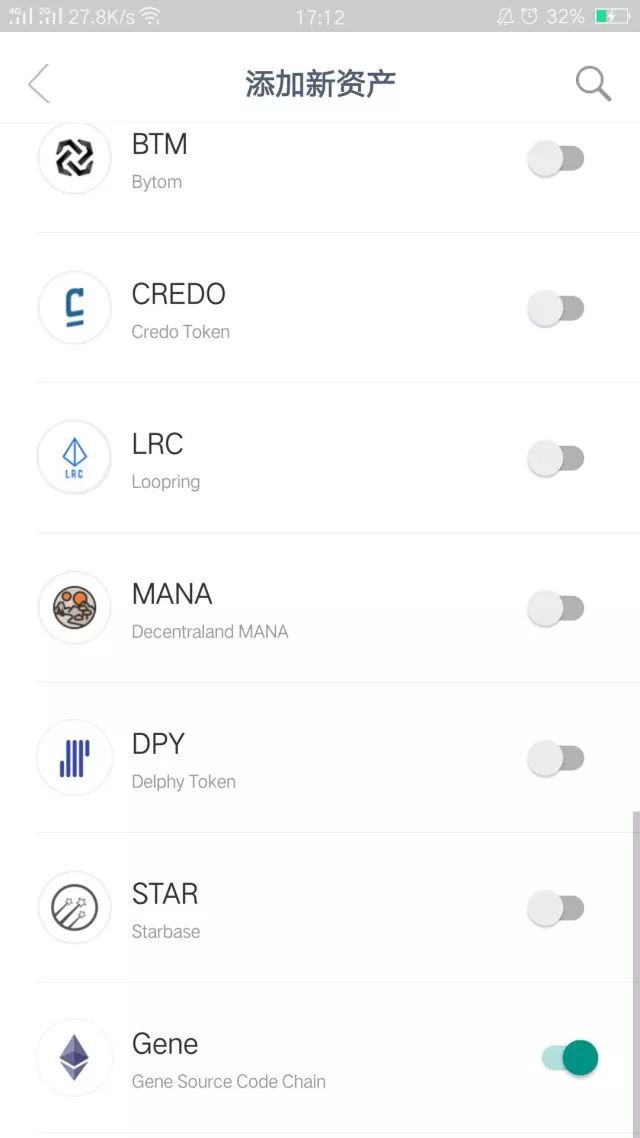The height and width of the screenshot is (1138, 640).
Task: Switch on the MANA Decentraland asset
Action: 556,609
